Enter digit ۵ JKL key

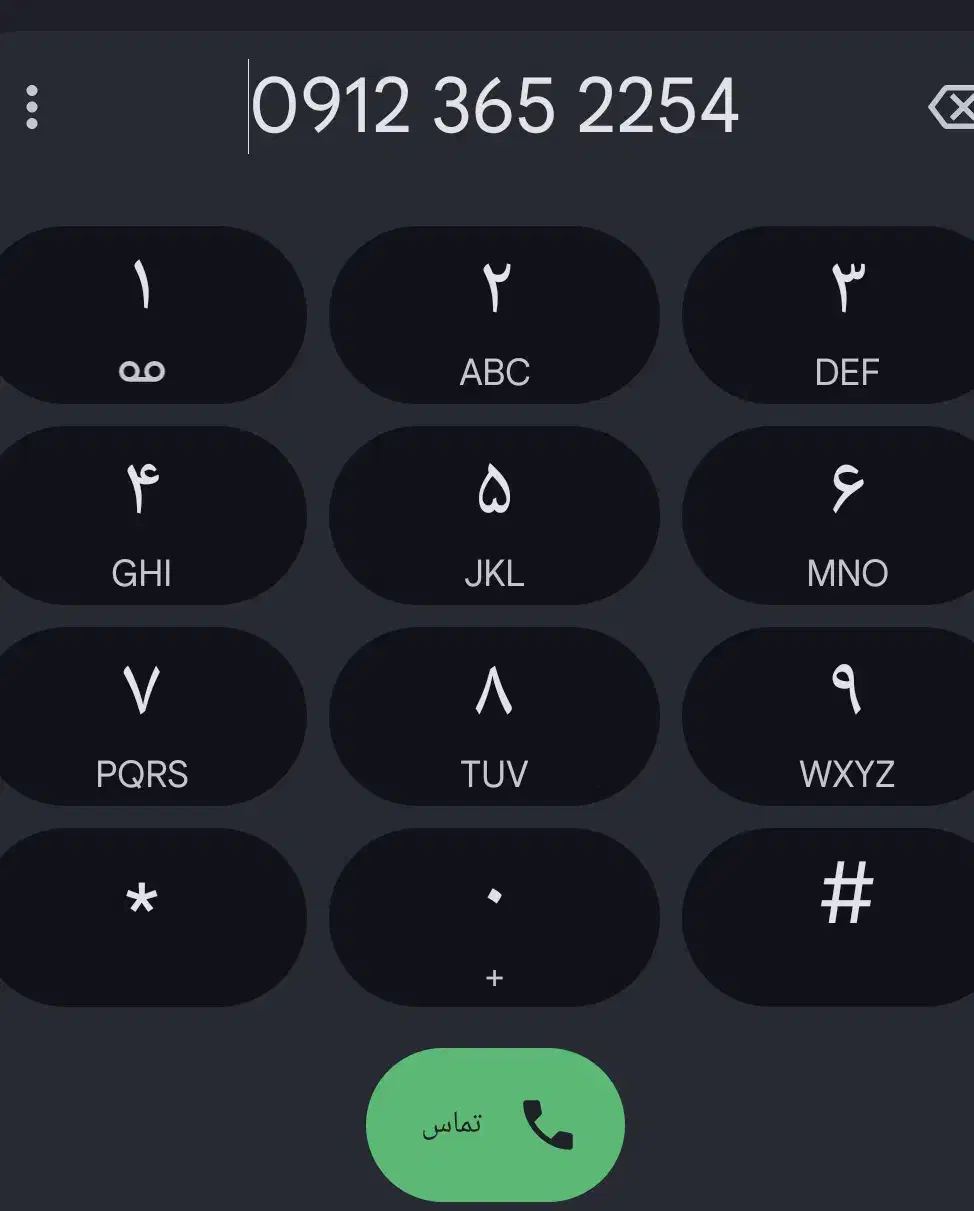tap(494, 516)
